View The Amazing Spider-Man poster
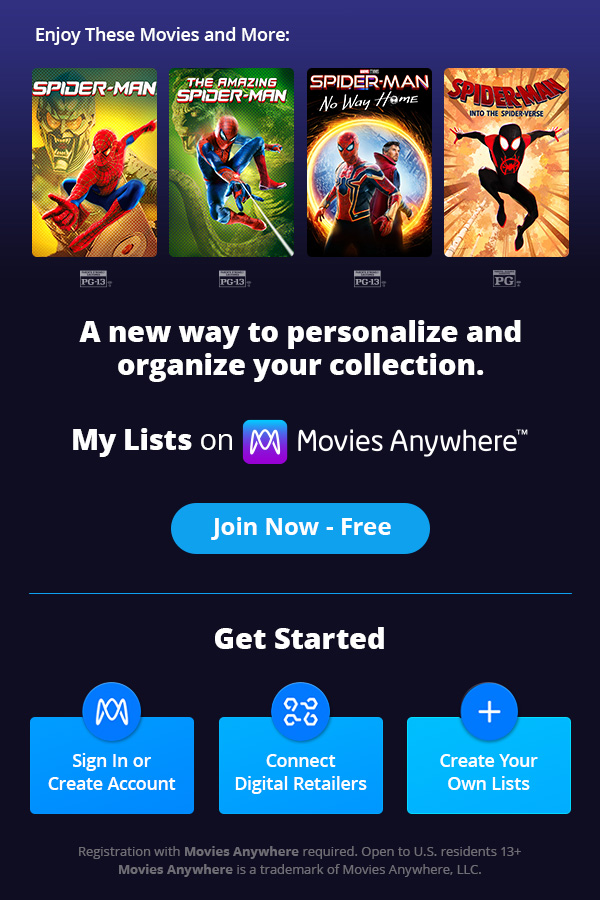 click(231, 162)
